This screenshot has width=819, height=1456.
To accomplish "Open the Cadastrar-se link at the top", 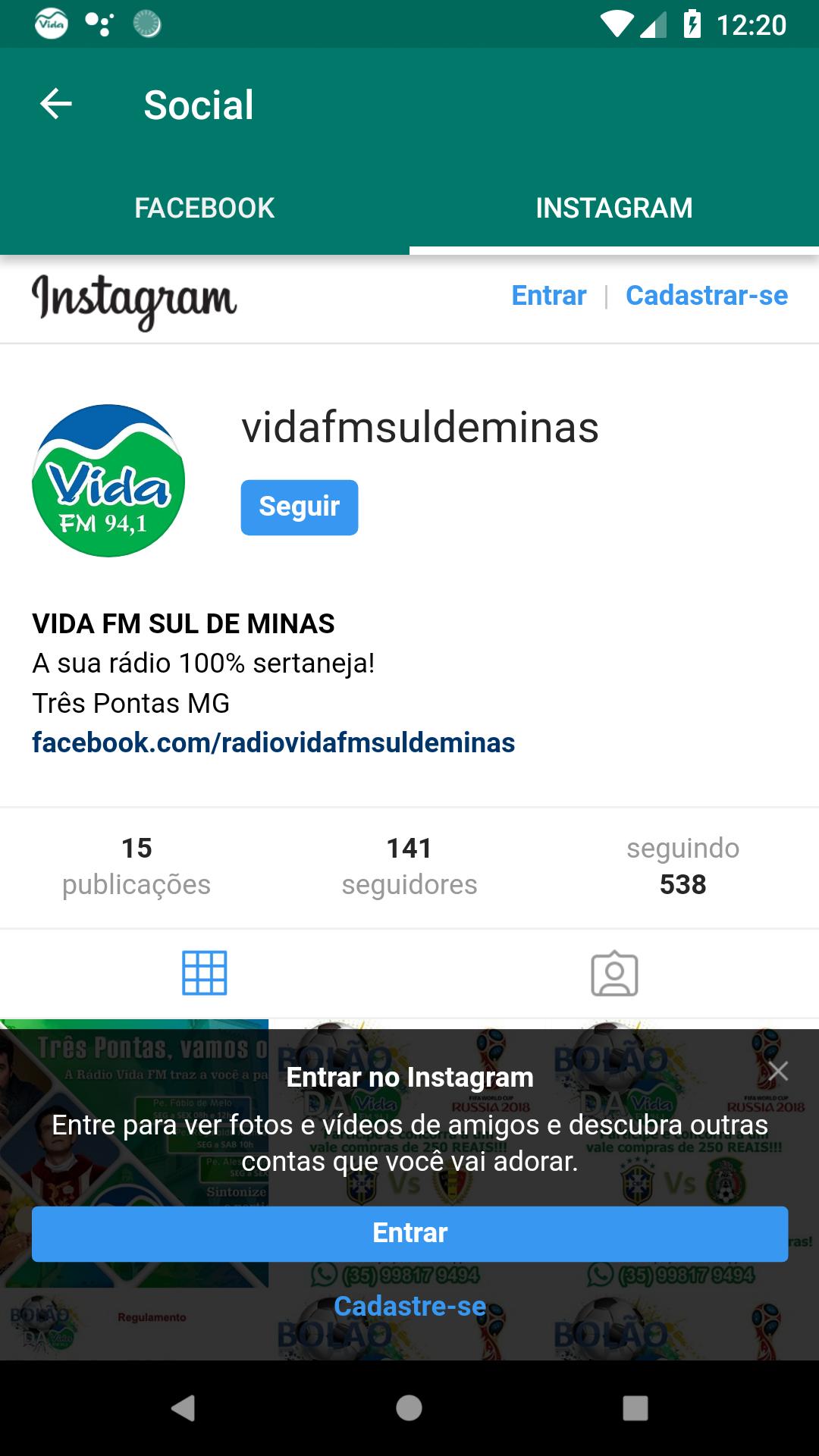I will (x=707, y=295).
